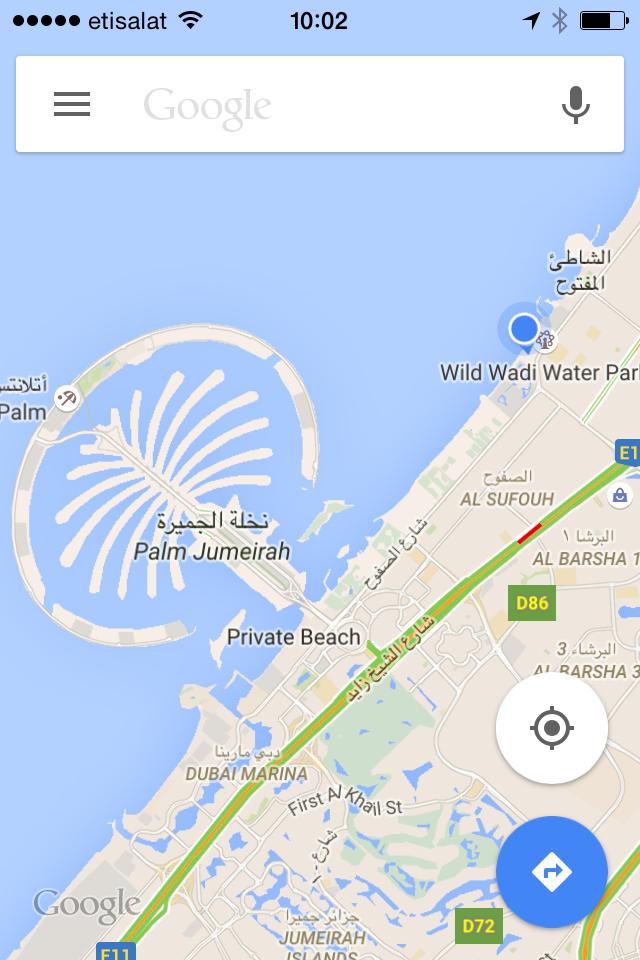This screenshot has height=960, width=640.
Task: Tap the blue current location dot
Action: click(x=523, y=328)
